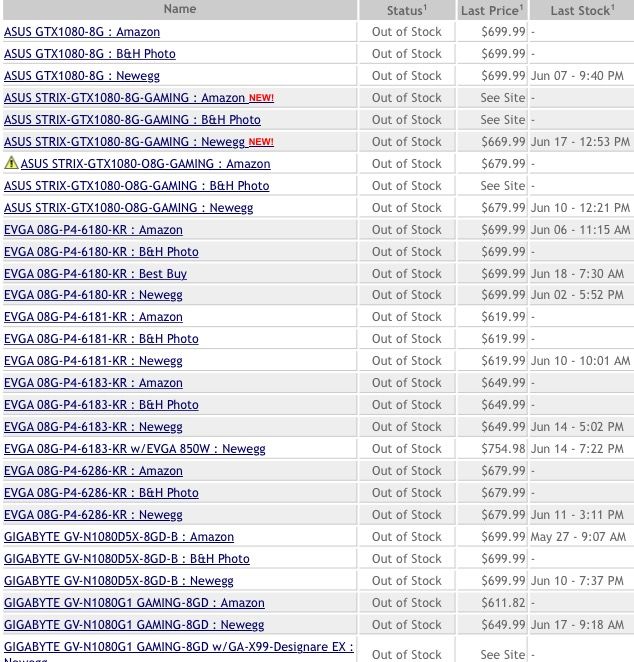
Task: Open ASUS STRIX-GTX1080-O8G-GAMING : B&H Photo link
Action: [x=137, y=186]
